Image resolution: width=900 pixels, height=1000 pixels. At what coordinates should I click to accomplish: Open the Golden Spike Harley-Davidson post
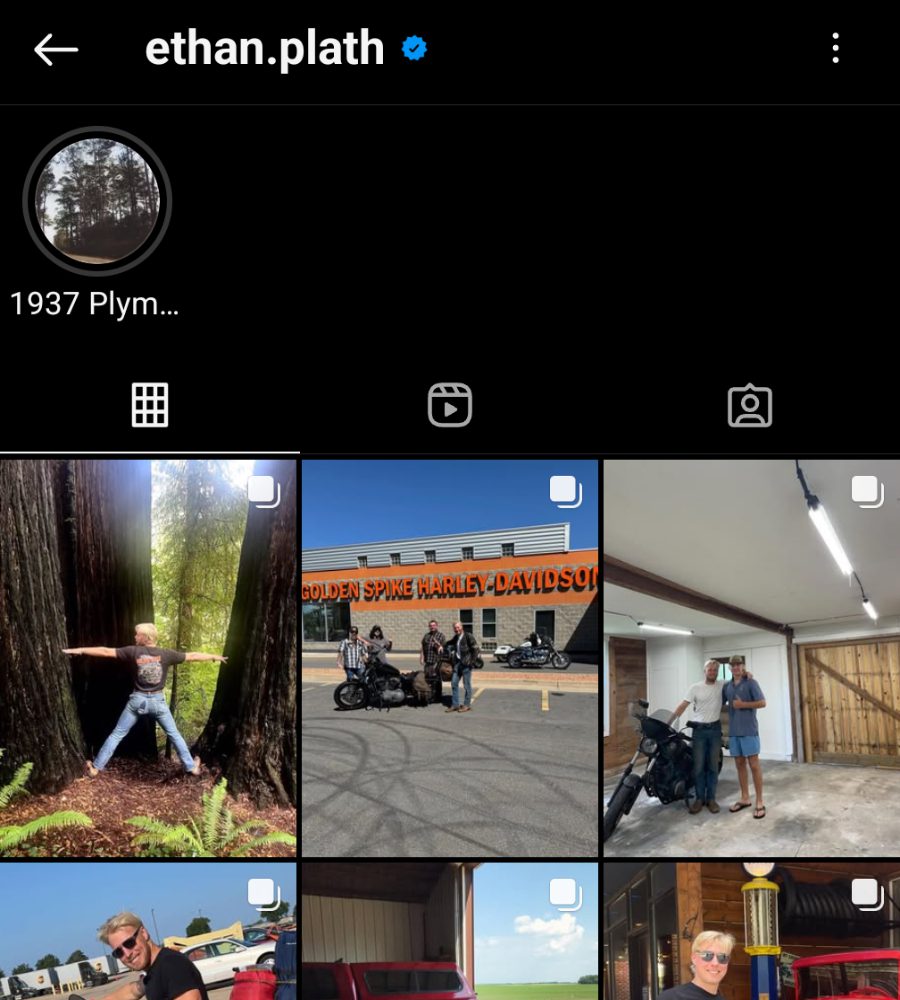pos(449,658)
